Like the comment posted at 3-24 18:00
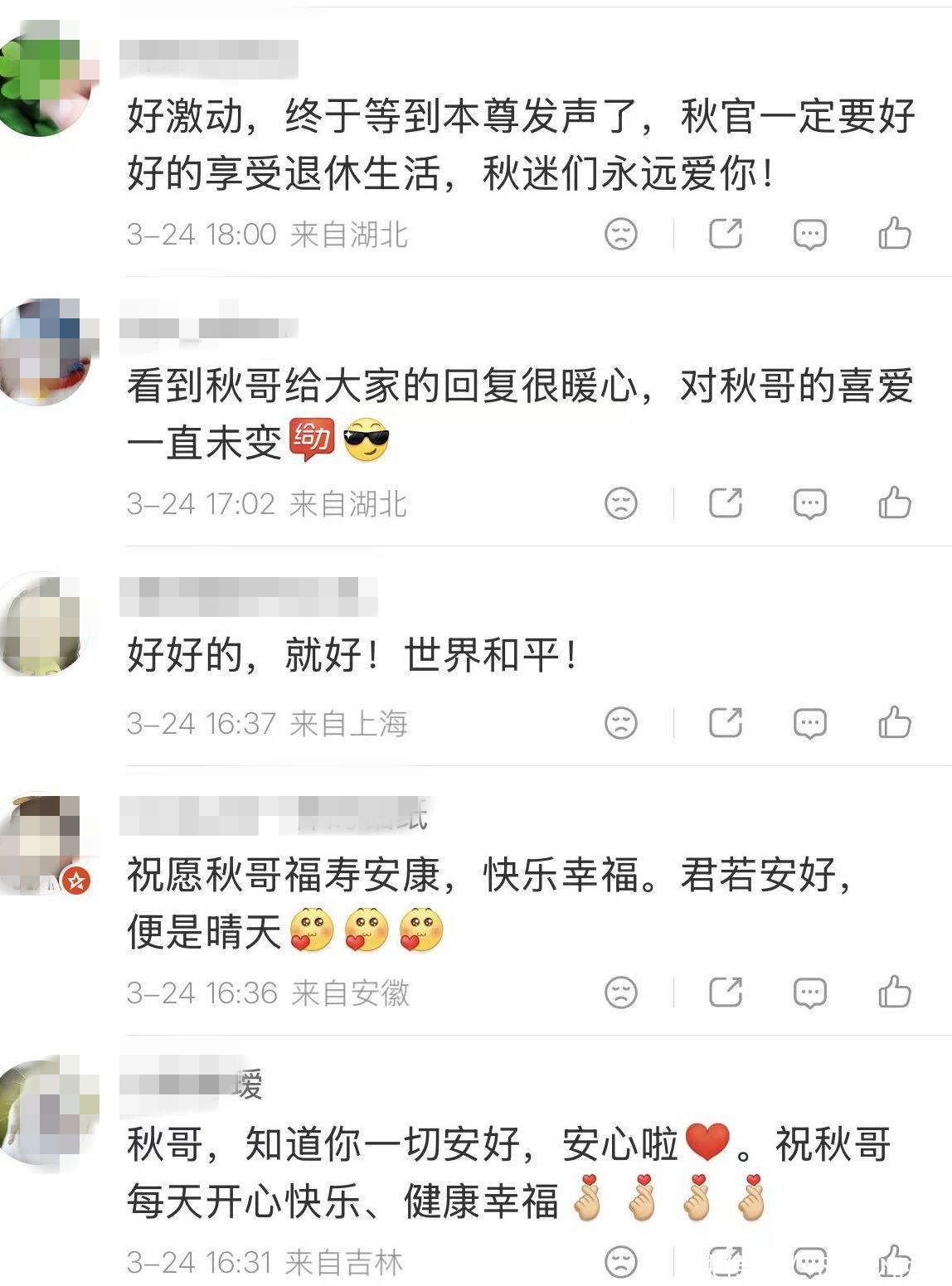The image size is (952, 1286). pos(894,234)
